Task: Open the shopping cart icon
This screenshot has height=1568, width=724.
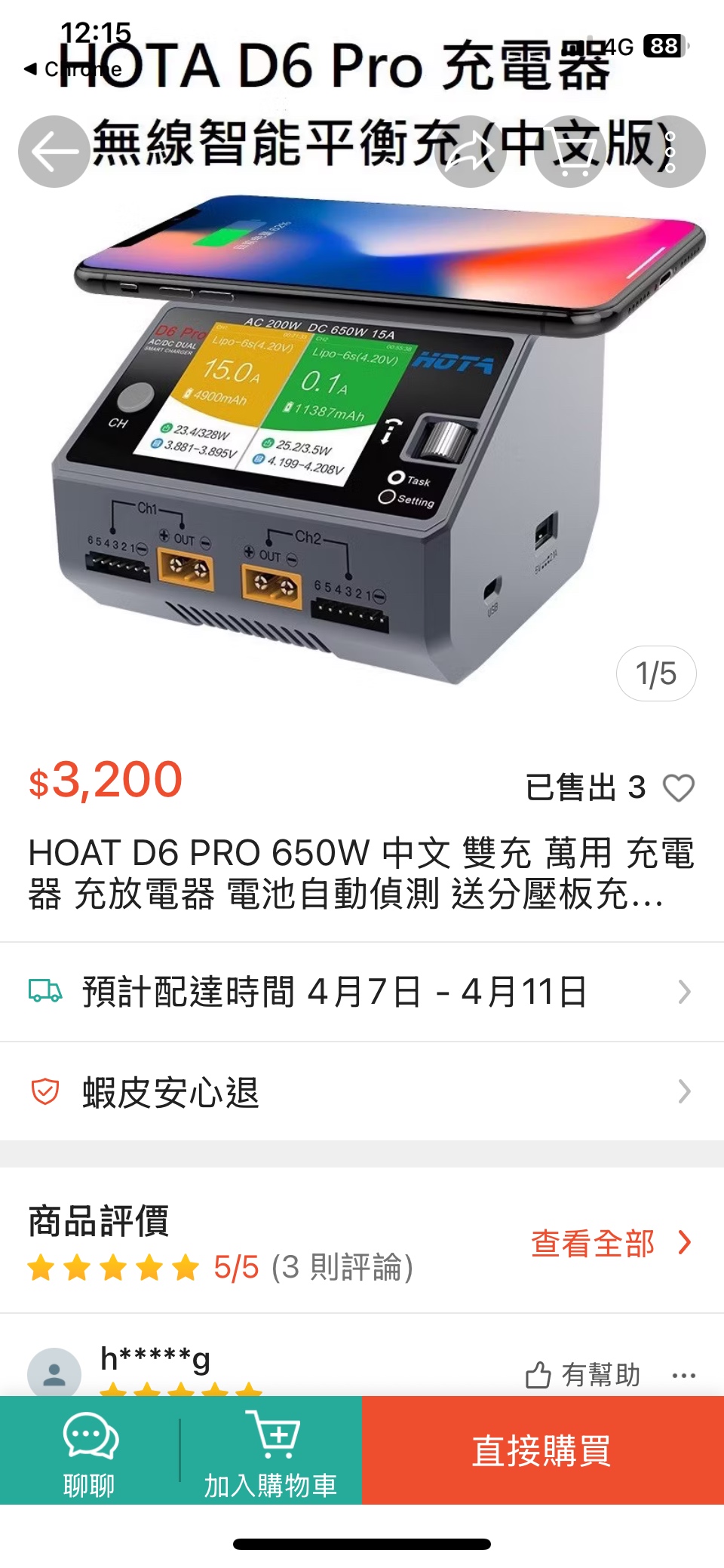Action: [x=571, y=152]
